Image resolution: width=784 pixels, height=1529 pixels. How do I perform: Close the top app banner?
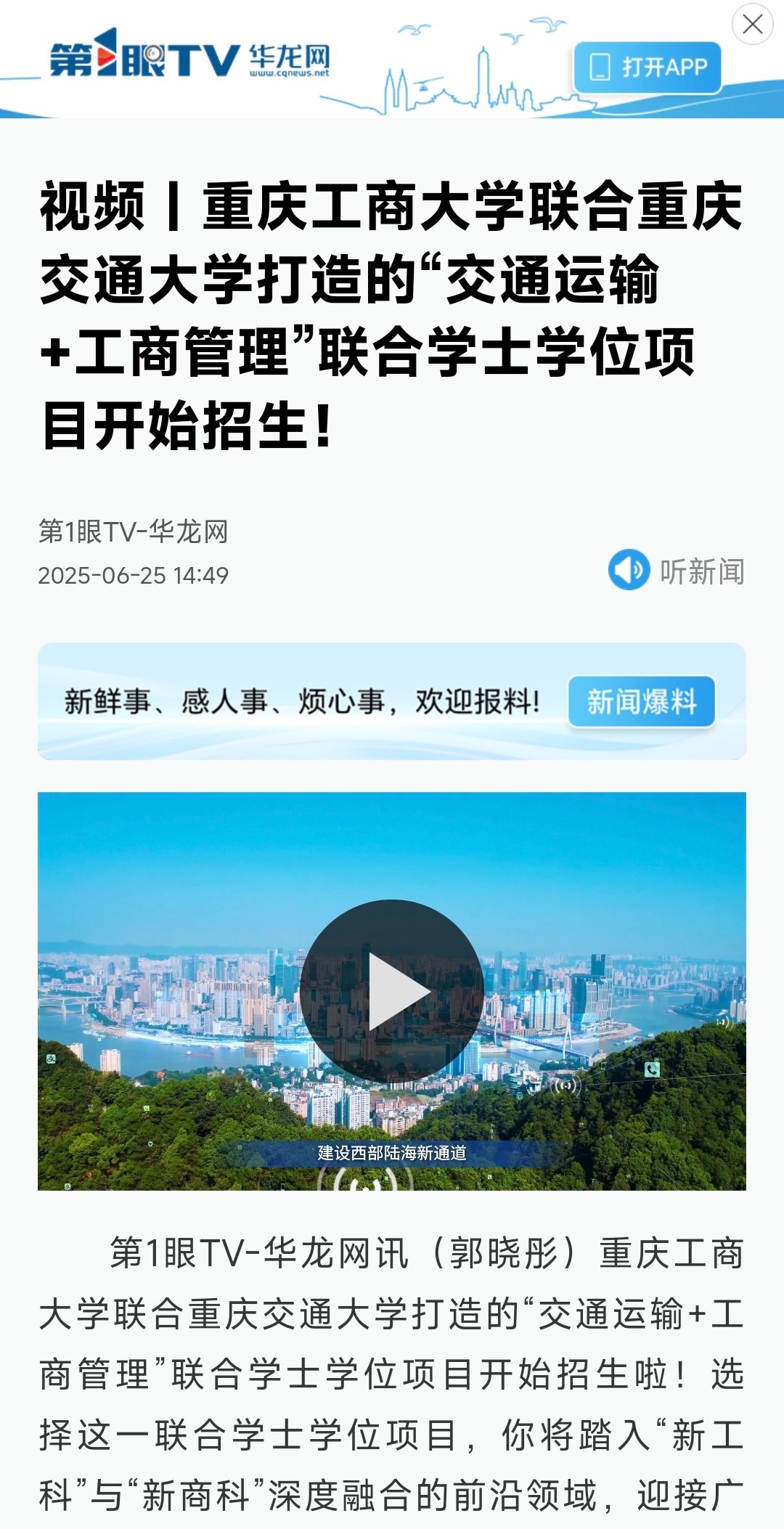(753, 25)
